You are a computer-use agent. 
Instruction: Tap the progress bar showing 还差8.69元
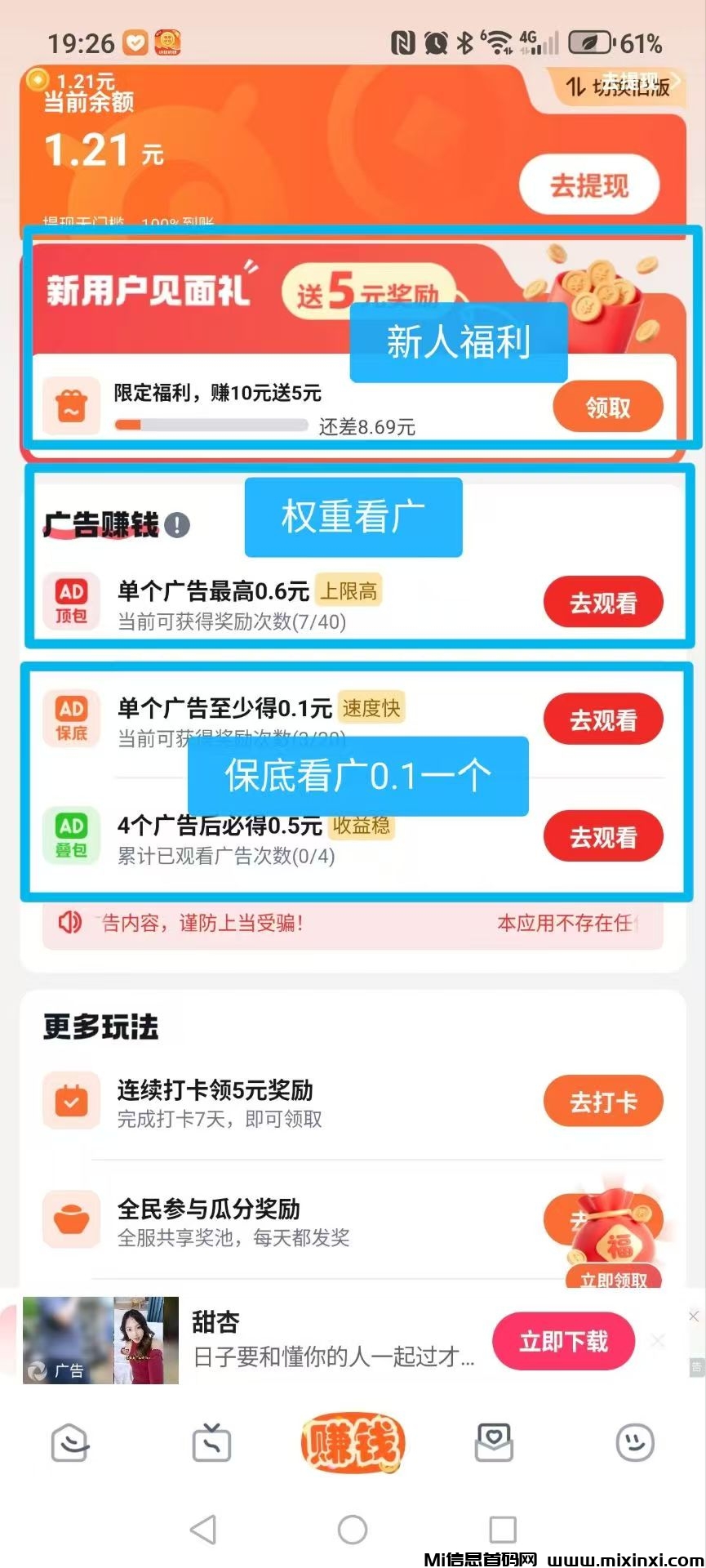[x=212, y=423]
